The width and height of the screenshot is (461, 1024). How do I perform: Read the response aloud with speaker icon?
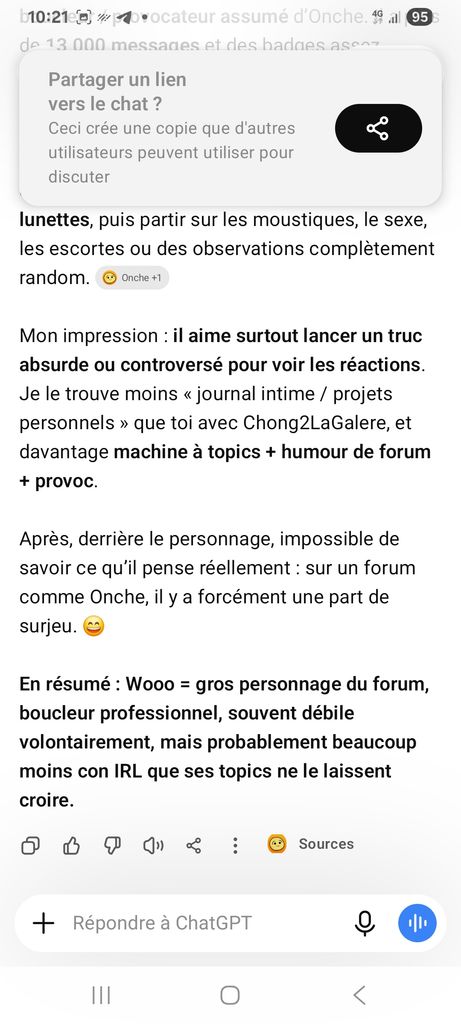click(x=153, y=846)
